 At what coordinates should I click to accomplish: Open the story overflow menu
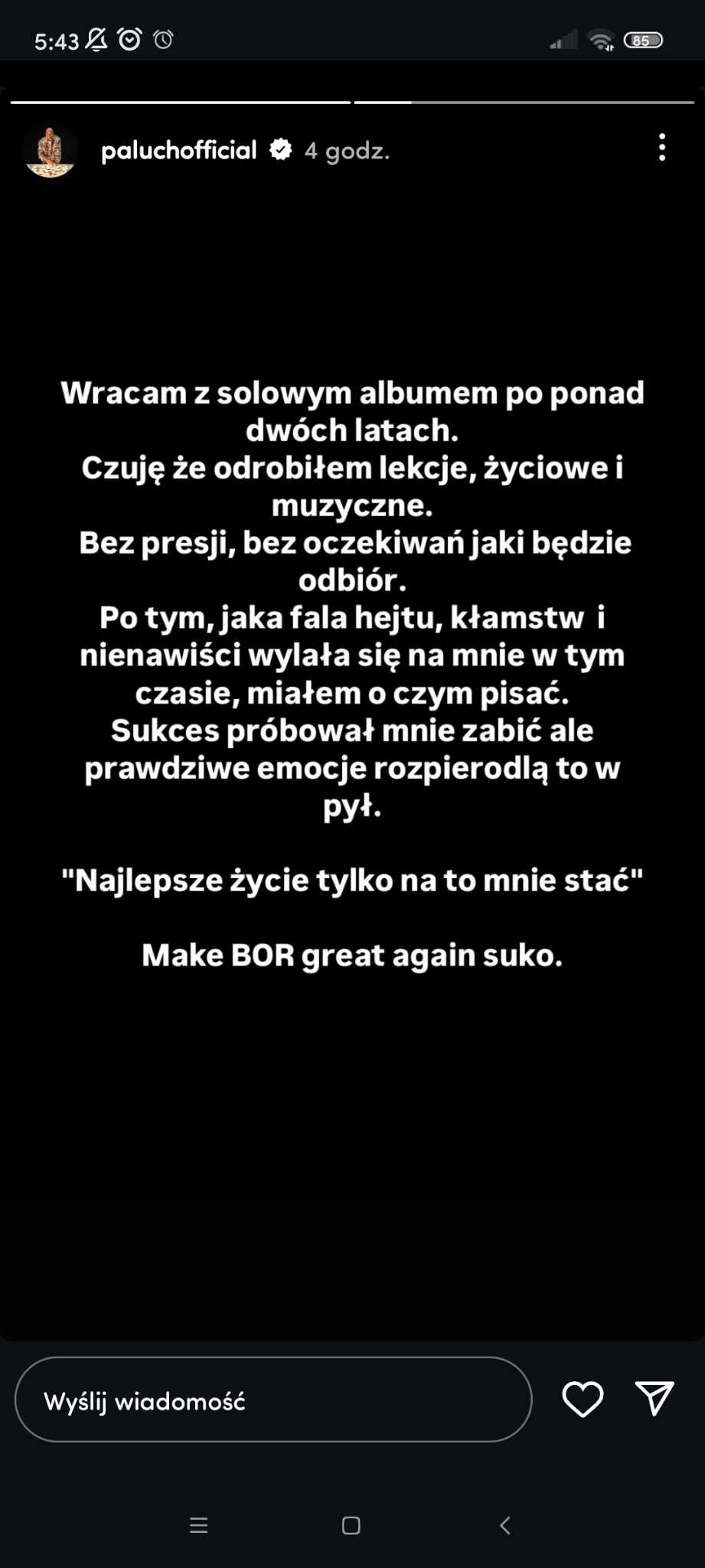[662, 148]
